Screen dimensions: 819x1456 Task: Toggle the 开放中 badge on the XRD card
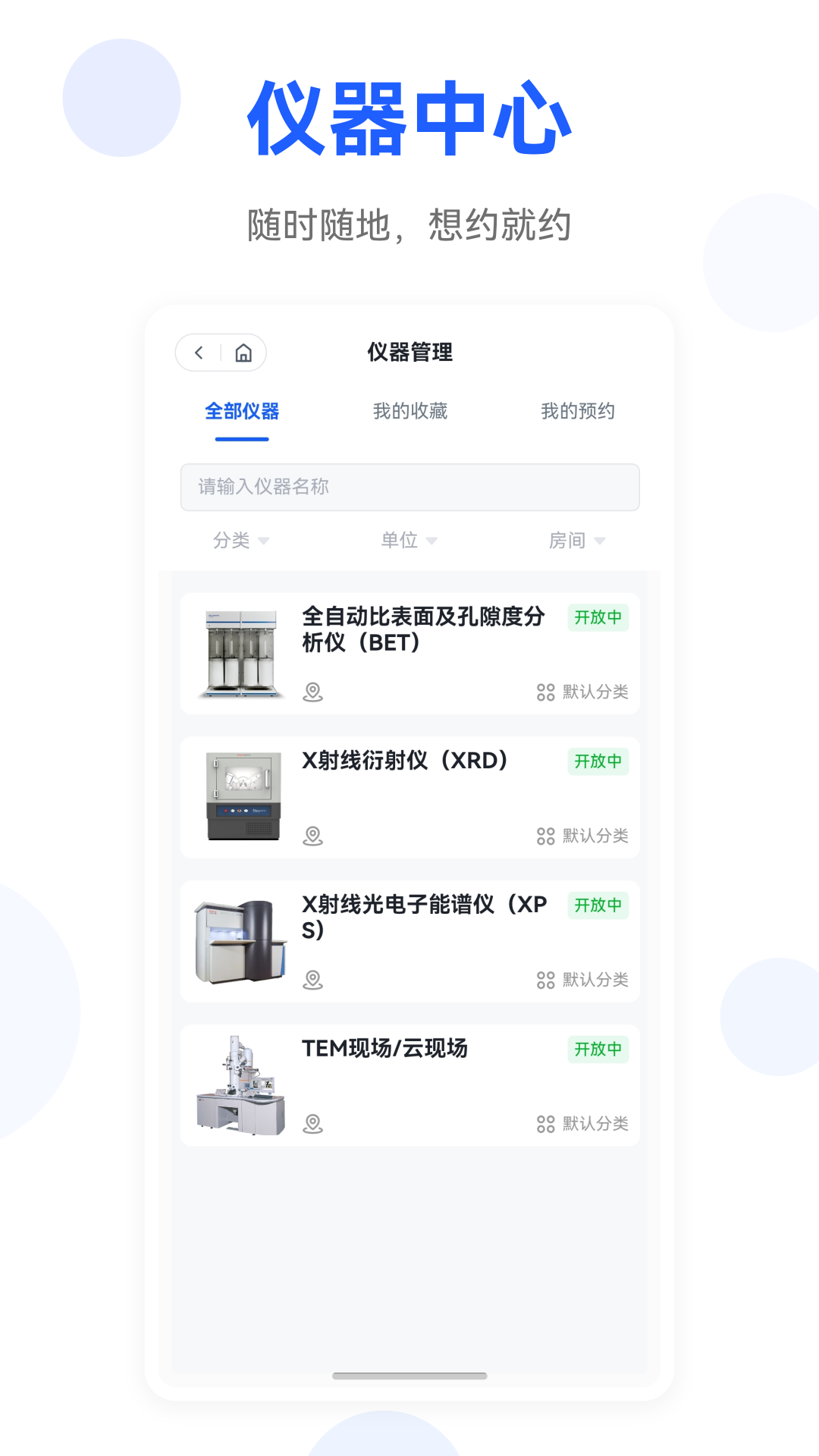pyautogui.click(x=598, y=761)
